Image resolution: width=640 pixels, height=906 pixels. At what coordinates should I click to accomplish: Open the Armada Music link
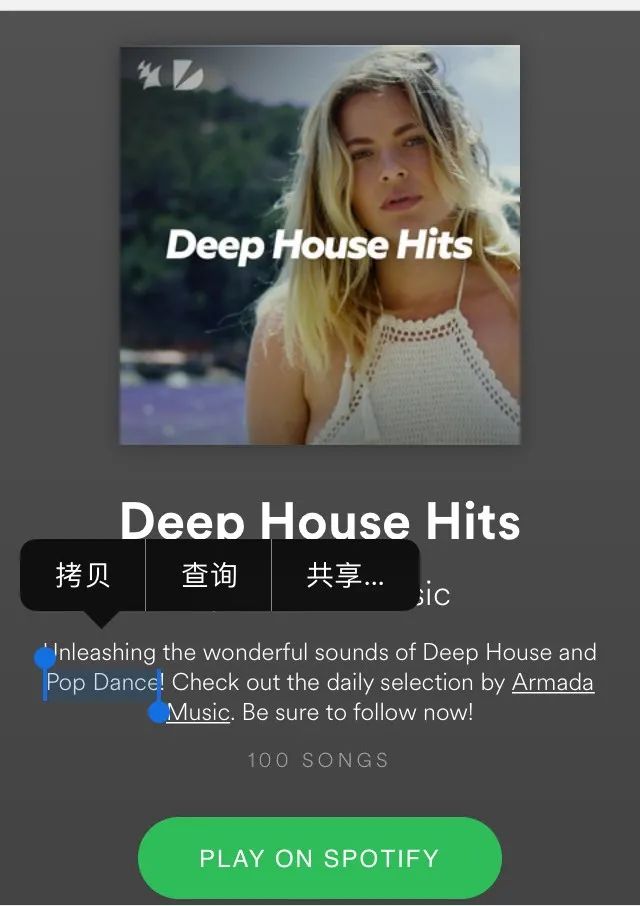(x=552, y=683)
